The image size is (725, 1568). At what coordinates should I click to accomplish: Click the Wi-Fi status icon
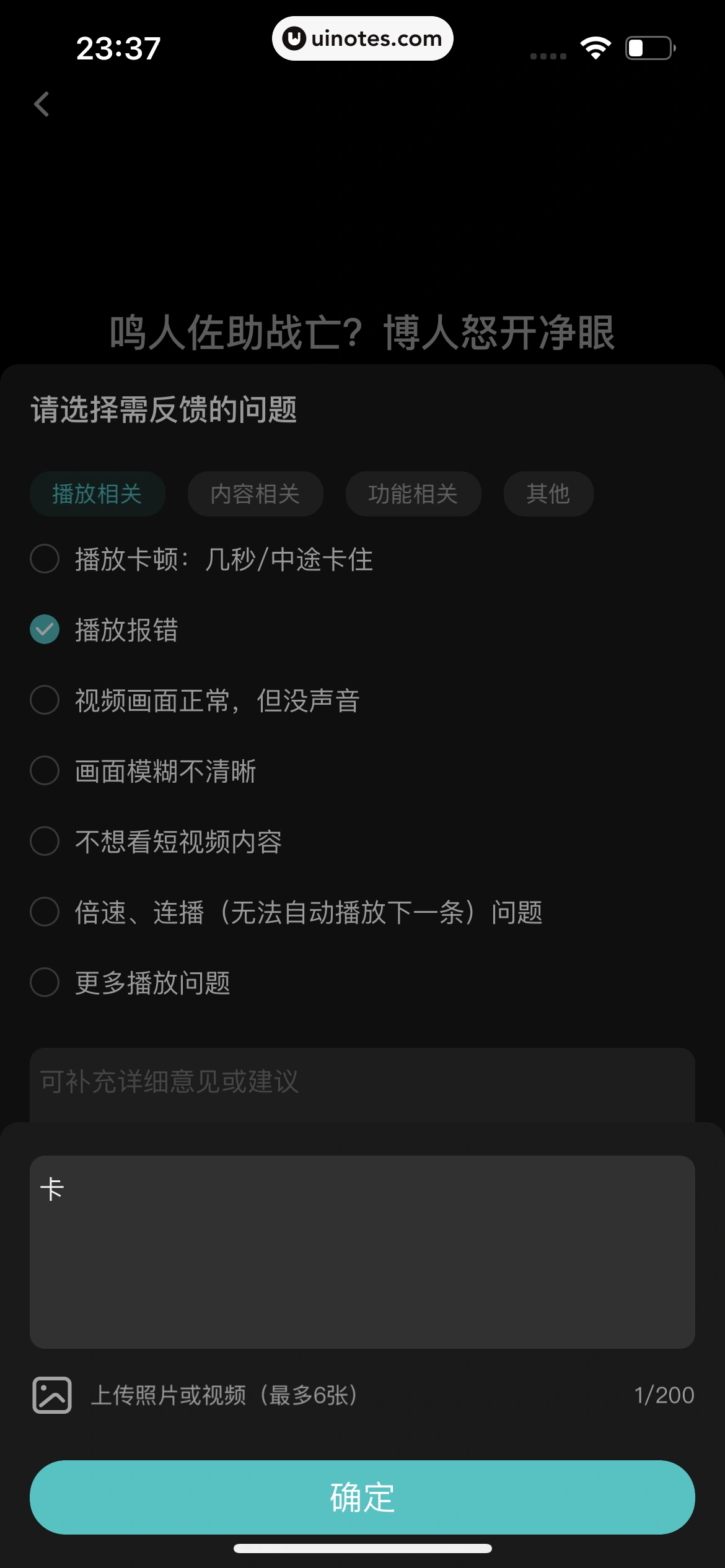pyautogui.click(x=596, y=46)
